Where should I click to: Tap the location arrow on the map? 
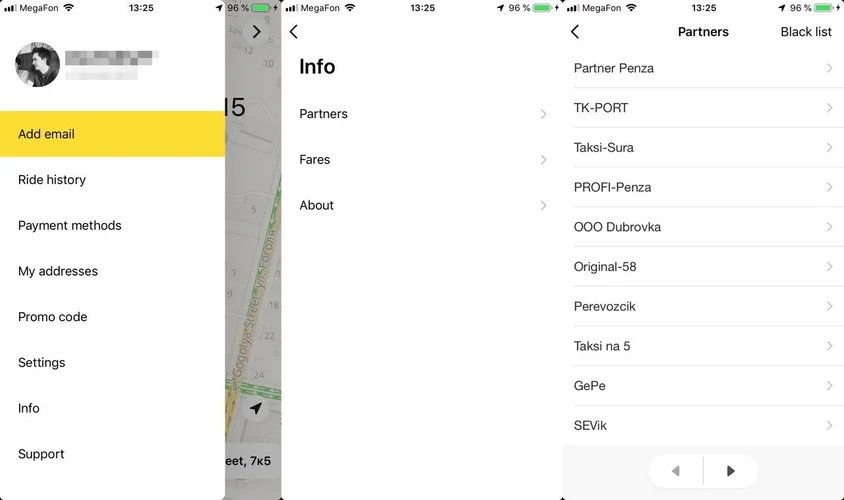256,409
